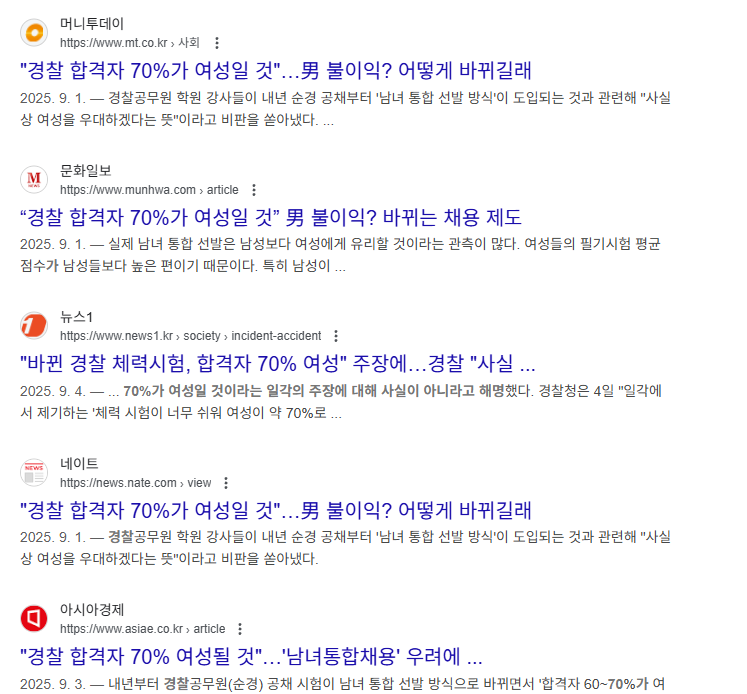Open the 네이트 news result headline
This screenshot has height=694, width=747.
[x=275, y=510]
